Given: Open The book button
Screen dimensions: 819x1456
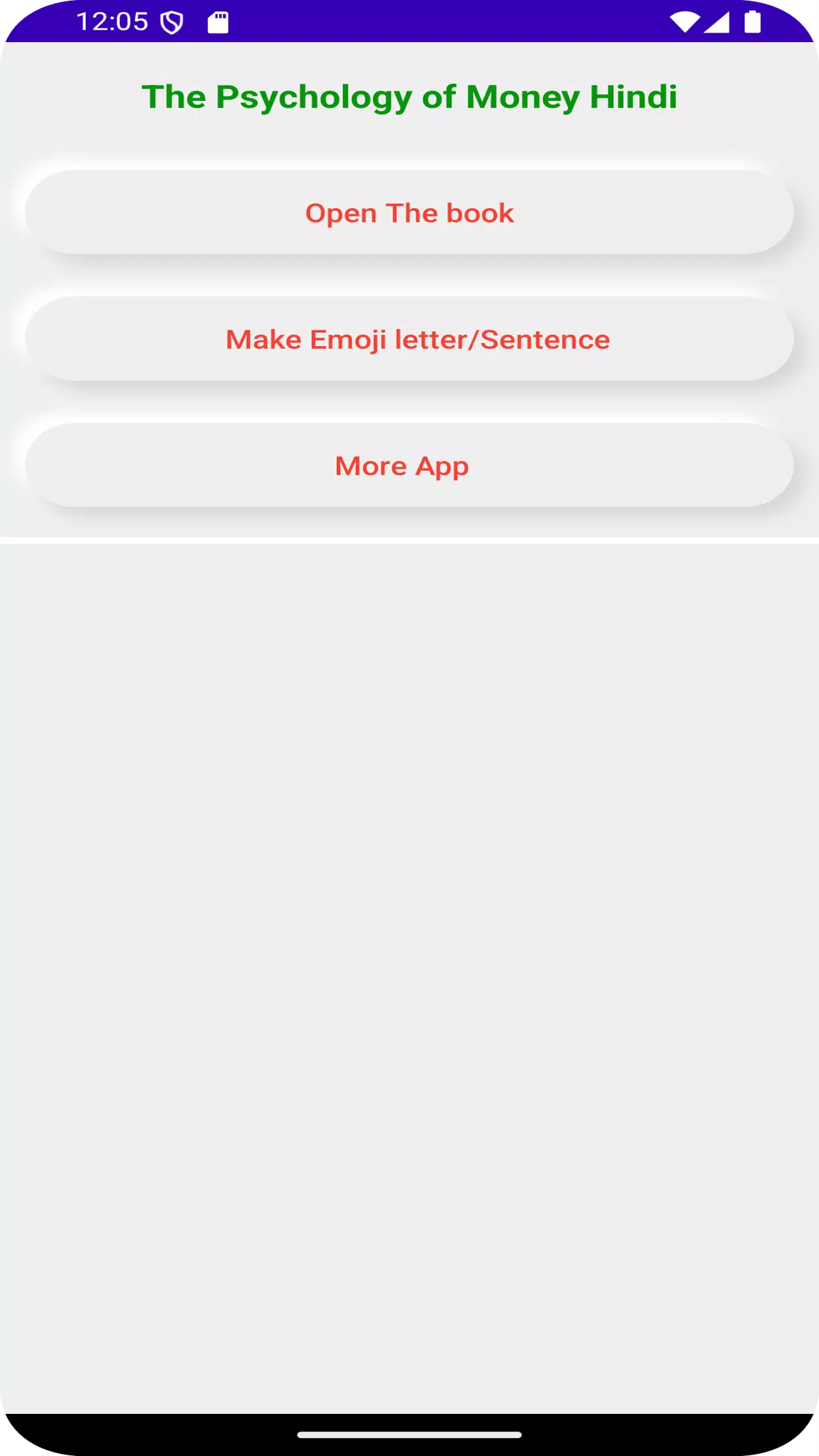Looking at the screenshot, I should 409,212.
